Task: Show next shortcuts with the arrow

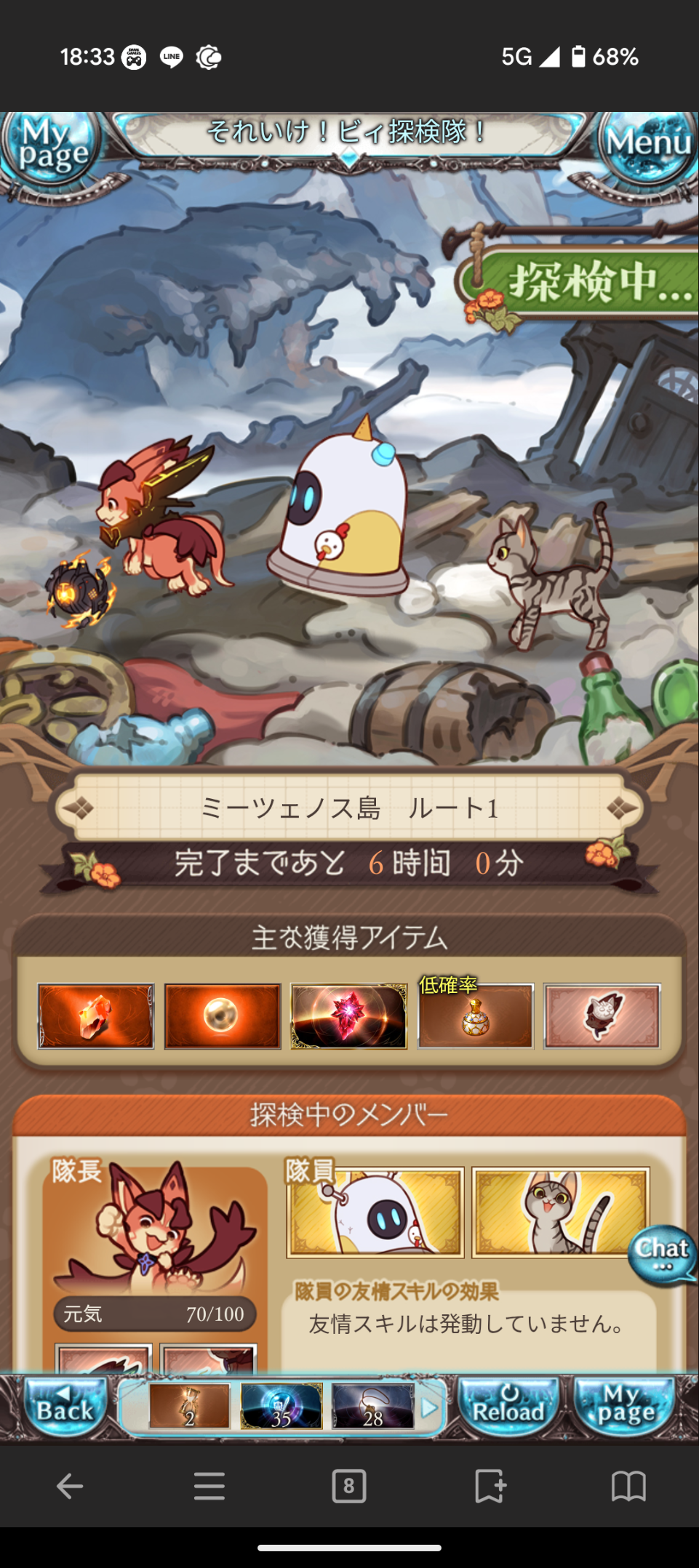Action: point(430,1408)
